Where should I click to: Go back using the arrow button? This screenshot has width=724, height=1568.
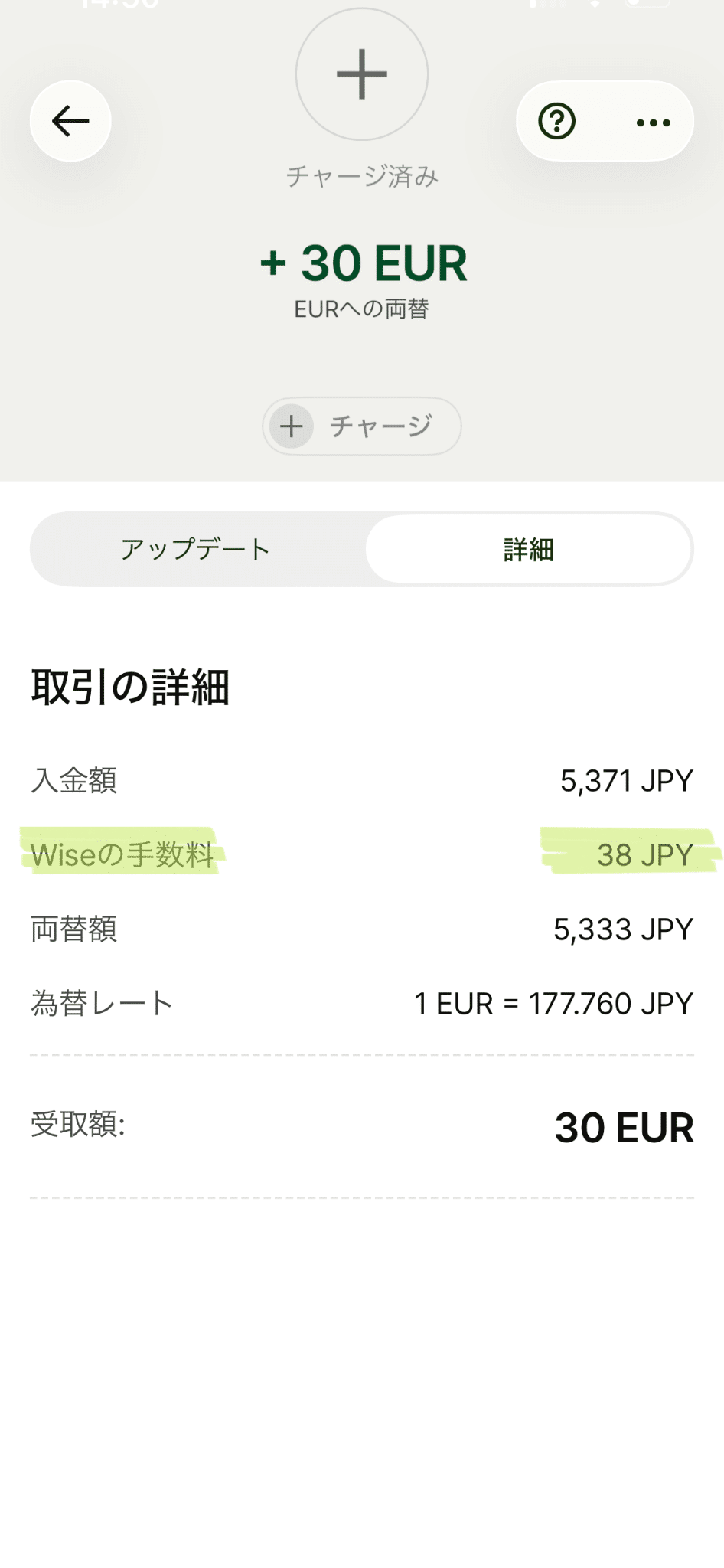pyautogui.click(x=70, y=121)
